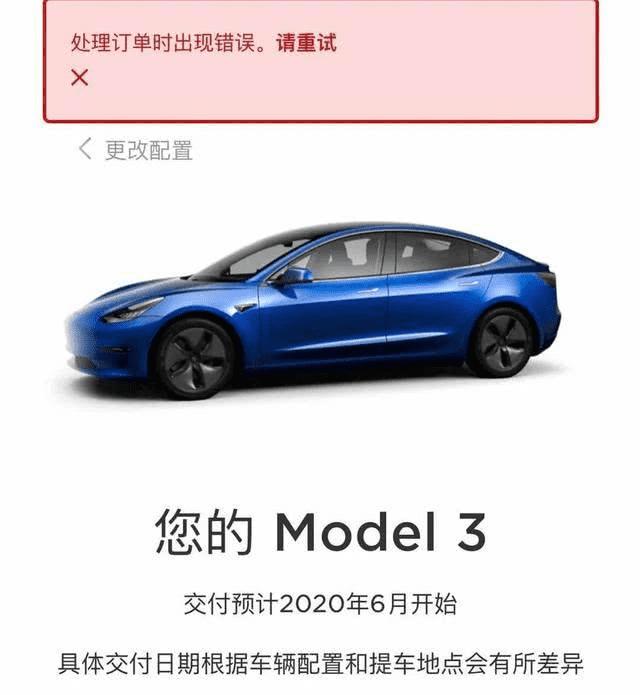Go back to 更改配置
The image size is (640, 695).
coord(135,150)
